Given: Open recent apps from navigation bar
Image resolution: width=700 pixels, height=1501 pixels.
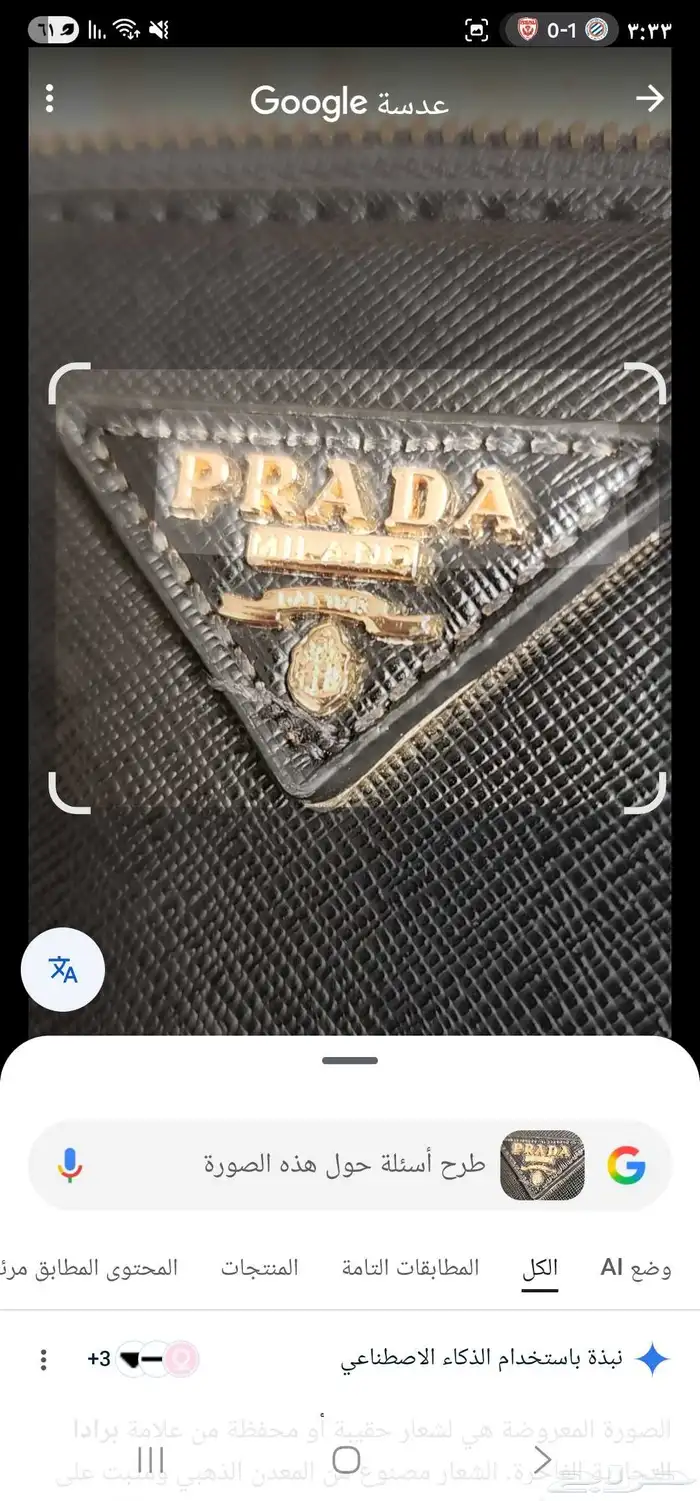Looking at the screenshot, I should pyautogui.click(x=150, y=1460).
